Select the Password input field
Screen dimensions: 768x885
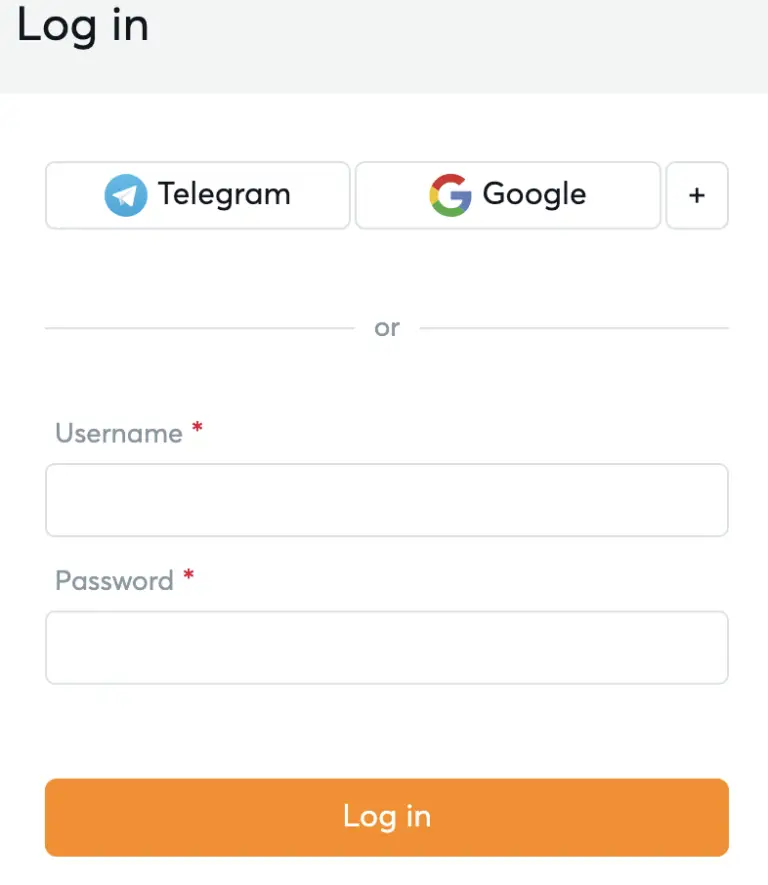coord(386,647)
